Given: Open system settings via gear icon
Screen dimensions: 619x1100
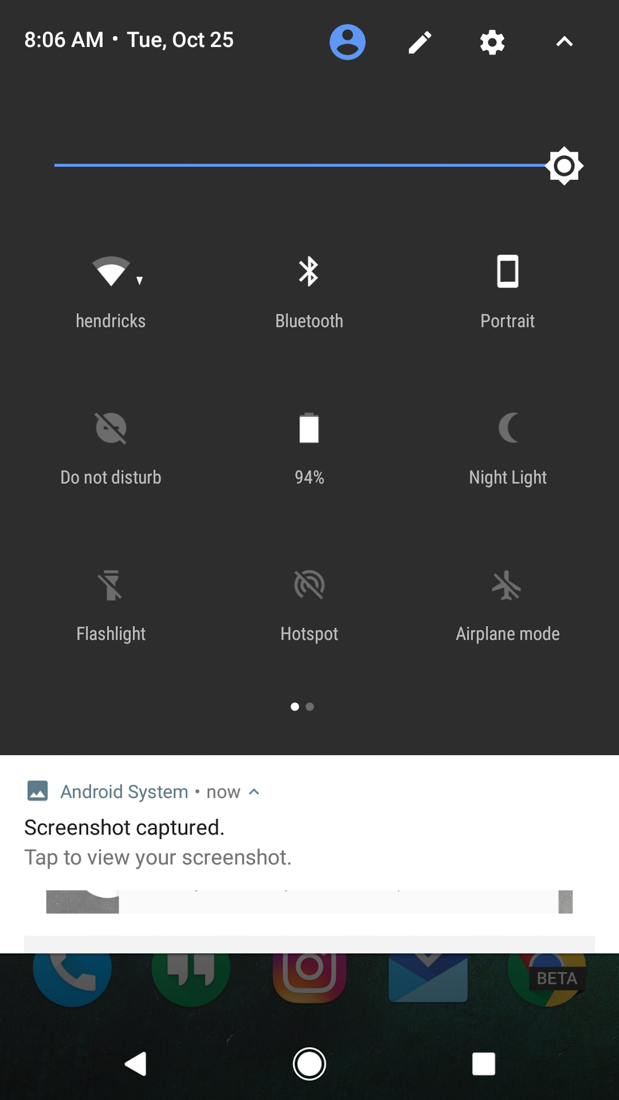Looking at the screenshot, I should coord(492,42).
